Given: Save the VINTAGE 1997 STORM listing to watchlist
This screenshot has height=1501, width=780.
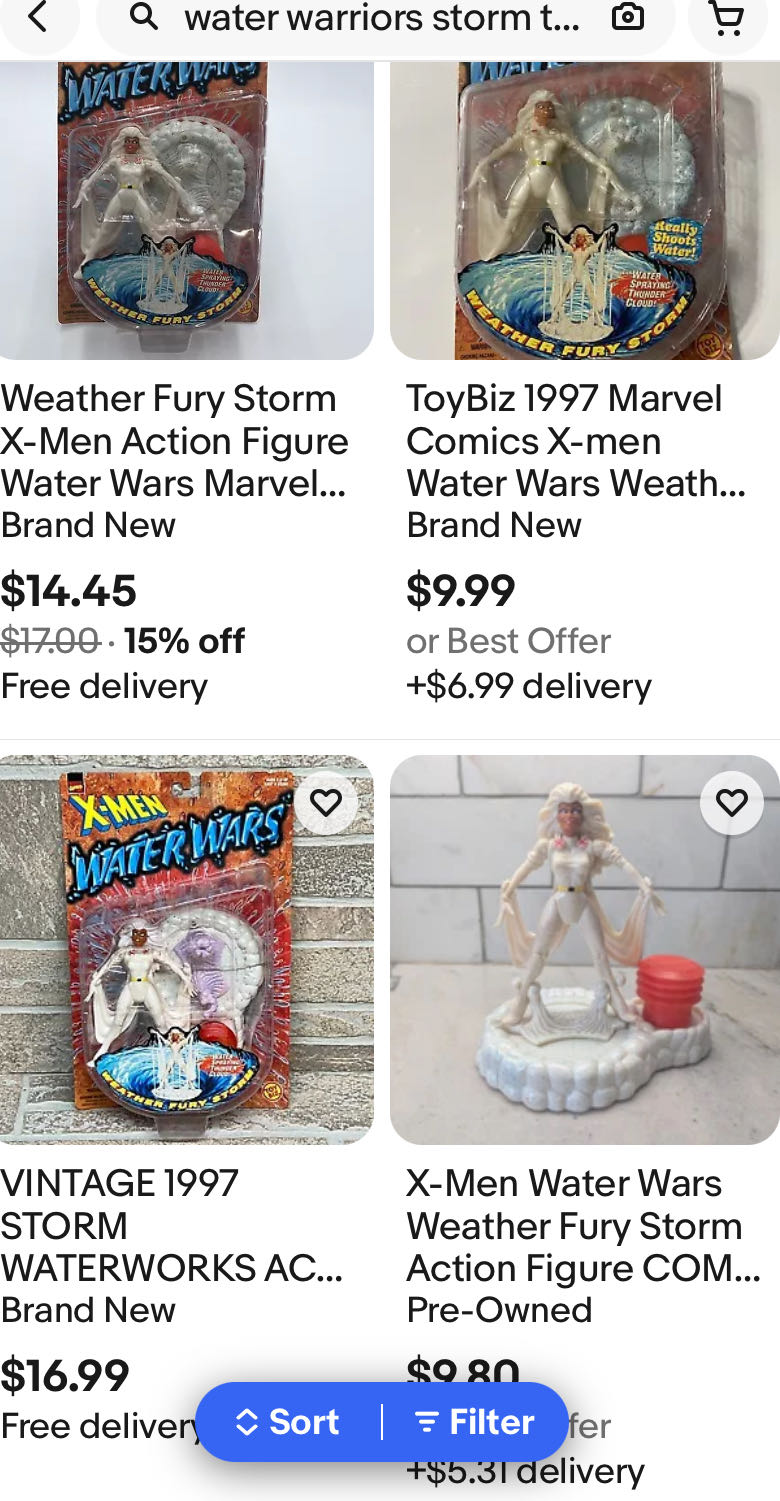Looking at the screenshot, I should pos(326,802).
